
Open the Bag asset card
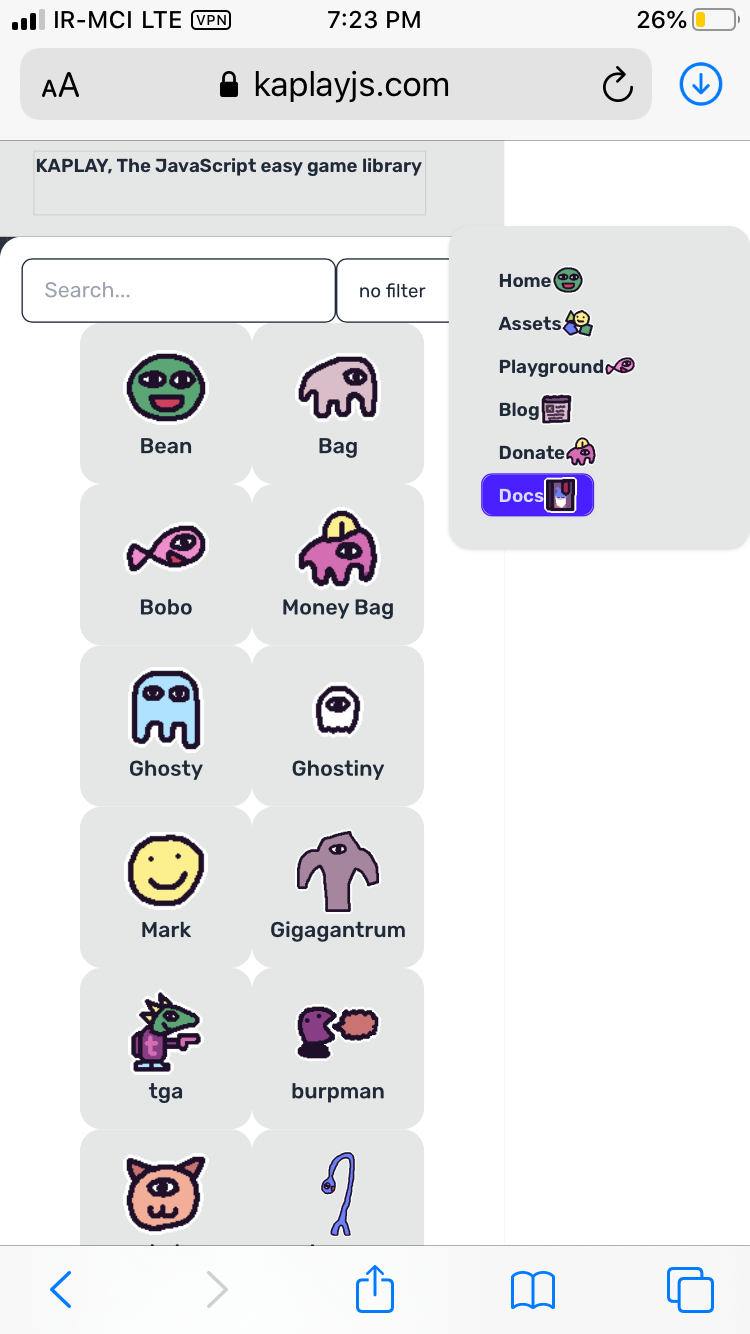point(338,404)
